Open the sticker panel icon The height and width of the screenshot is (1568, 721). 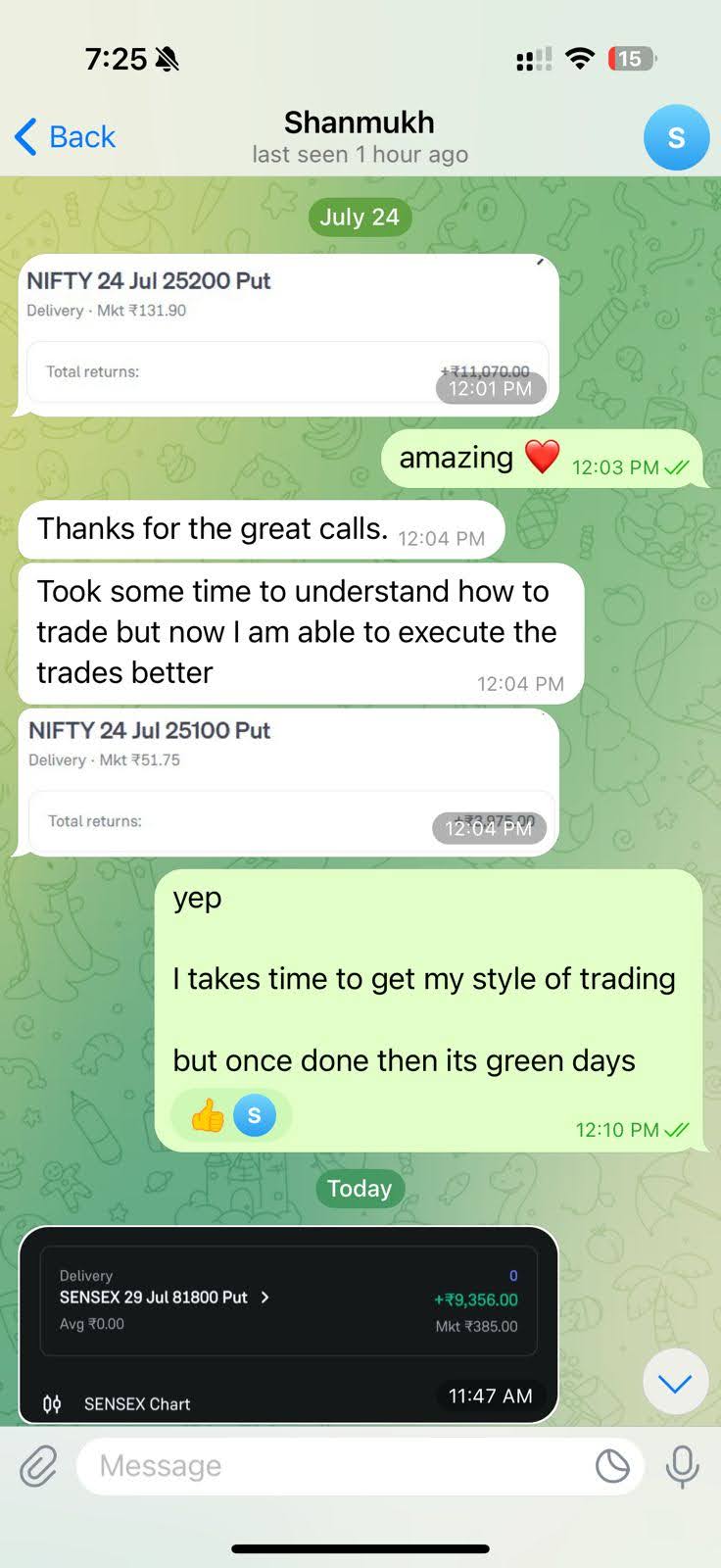612,1466
